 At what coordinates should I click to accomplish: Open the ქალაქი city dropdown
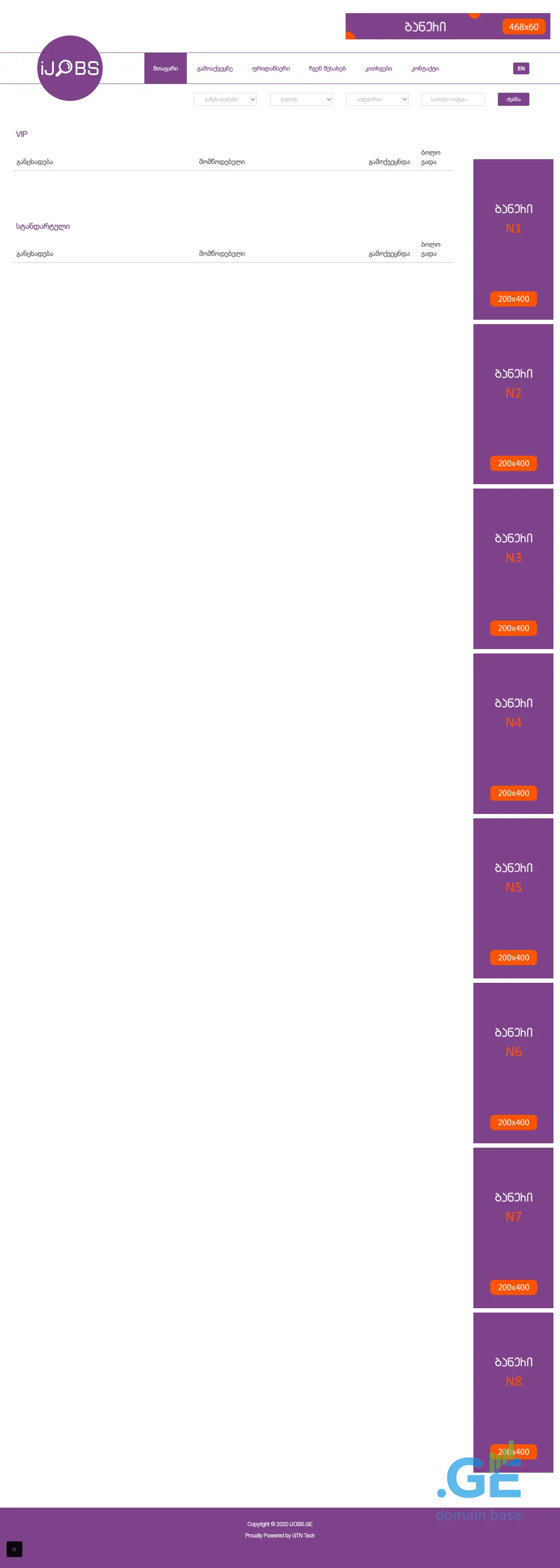301,99
